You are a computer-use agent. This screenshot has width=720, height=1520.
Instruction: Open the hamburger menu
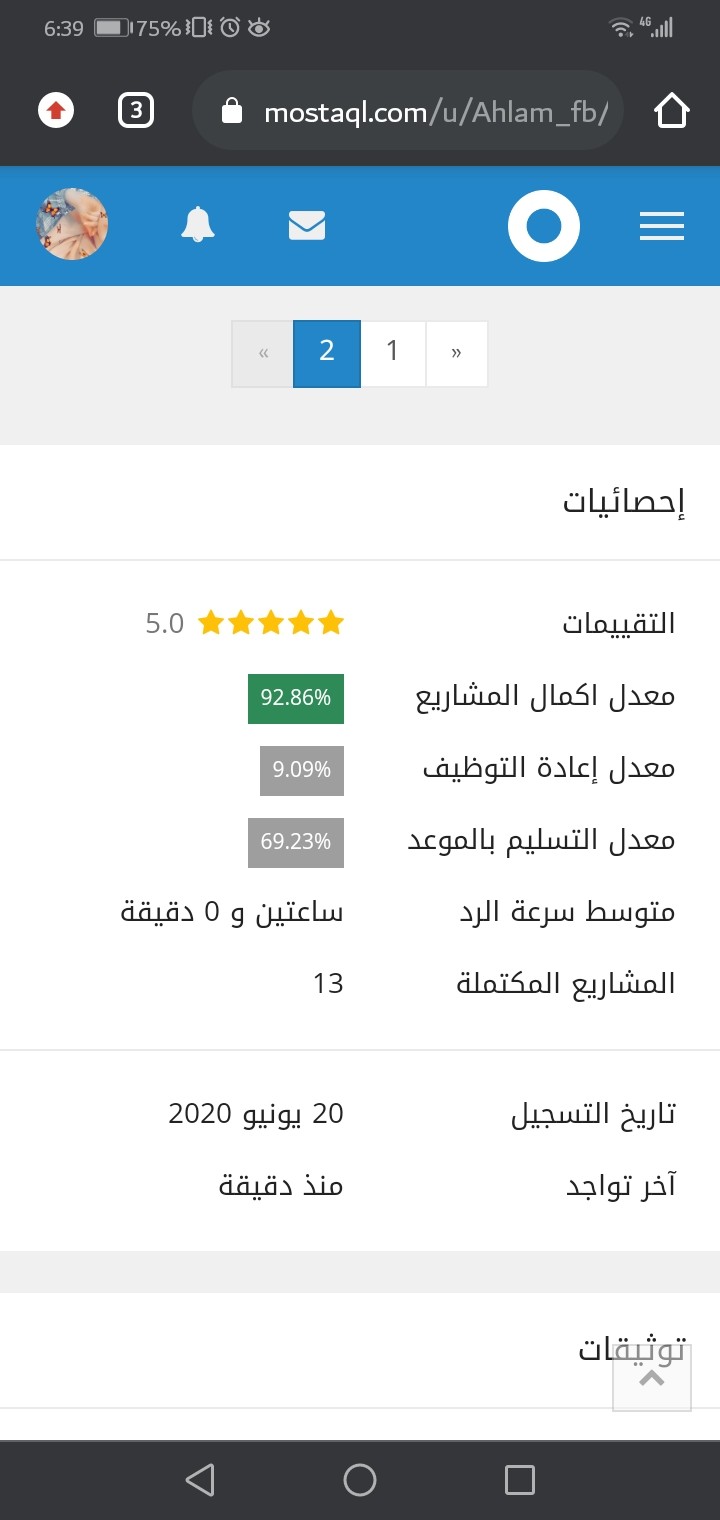[x=662, y=227]
